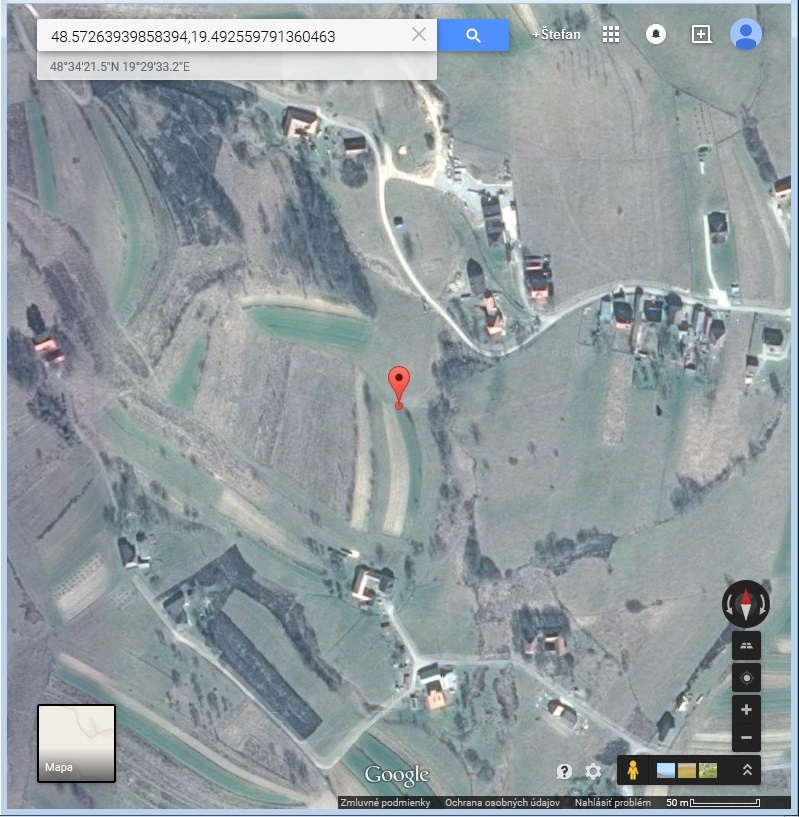Tilt the view with the tilt button
The image size is (799, 817).
(746, 645)
